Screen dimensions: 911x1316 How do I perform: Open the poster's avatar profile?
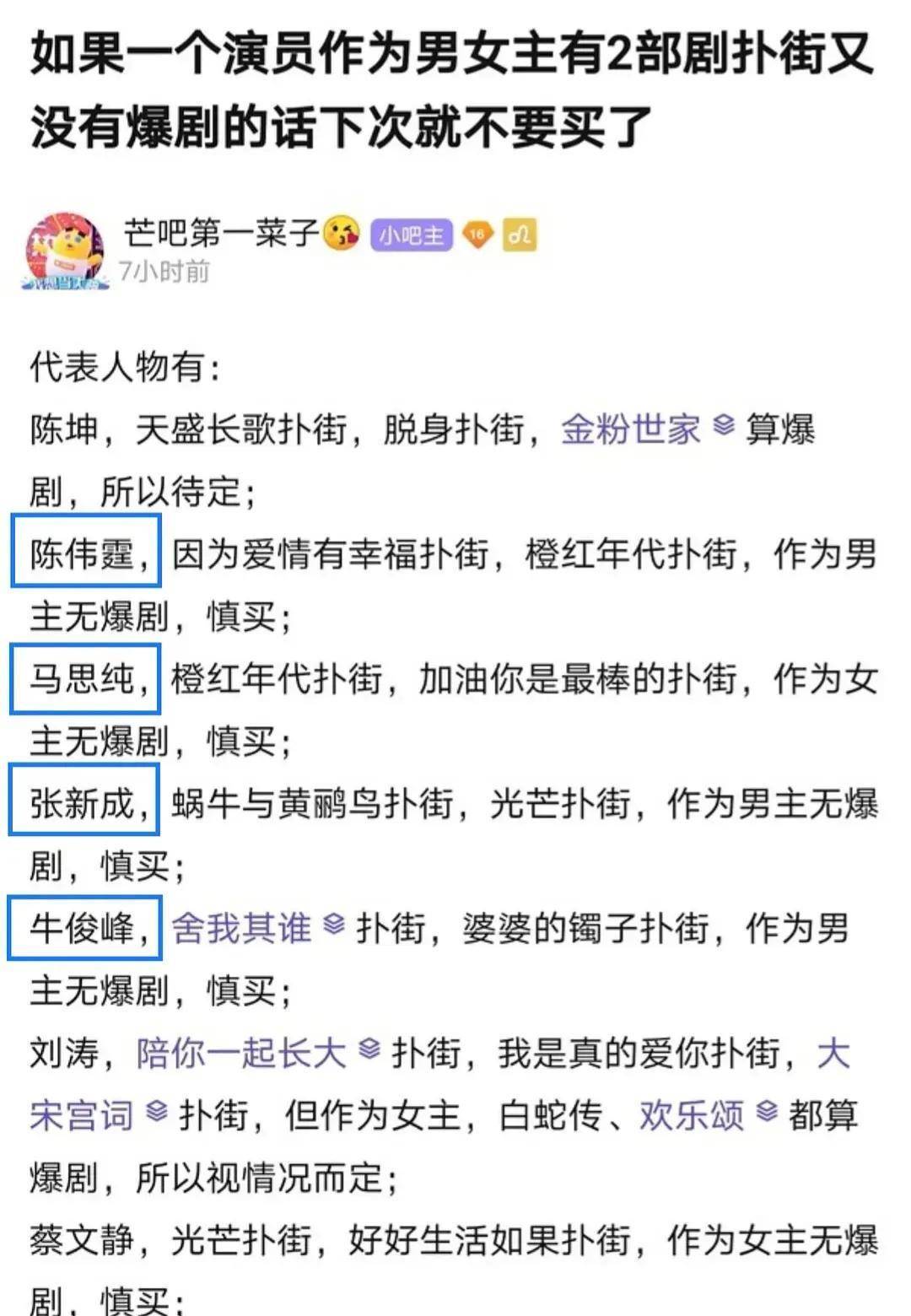[x=66, y=251]
